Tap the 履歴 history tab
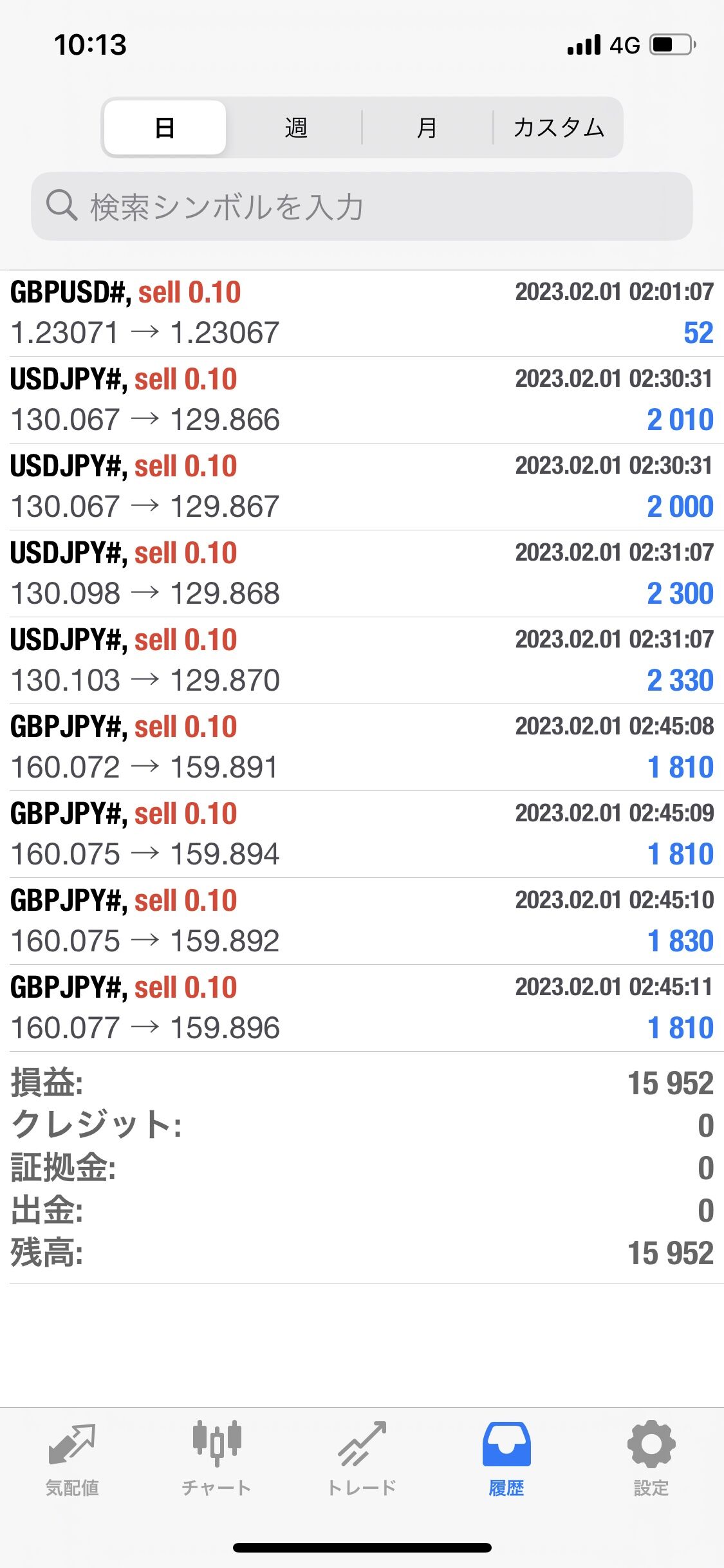 point(506,1460)
